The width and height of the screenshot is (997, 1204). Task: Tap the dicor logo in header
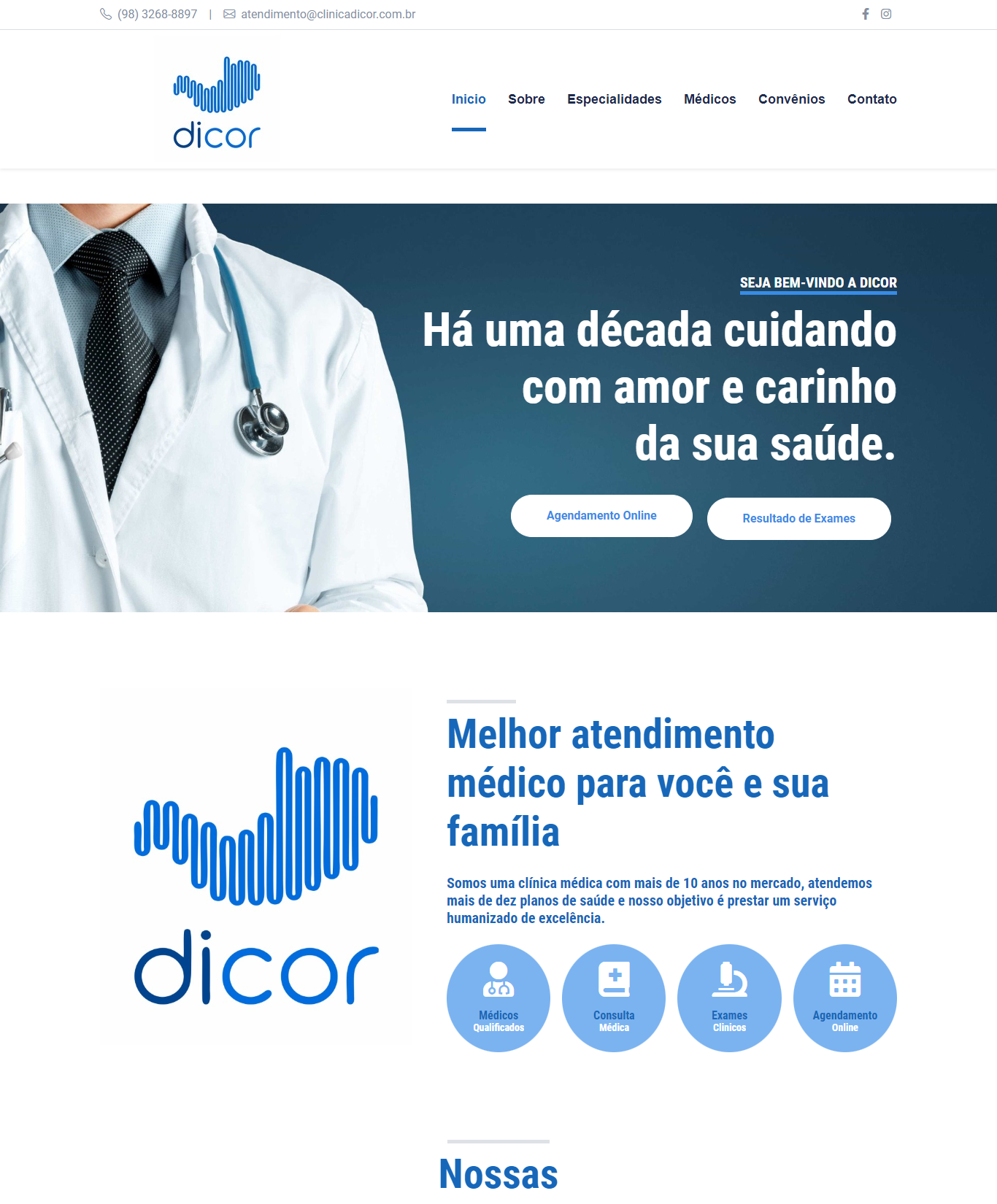coord(217,102)
